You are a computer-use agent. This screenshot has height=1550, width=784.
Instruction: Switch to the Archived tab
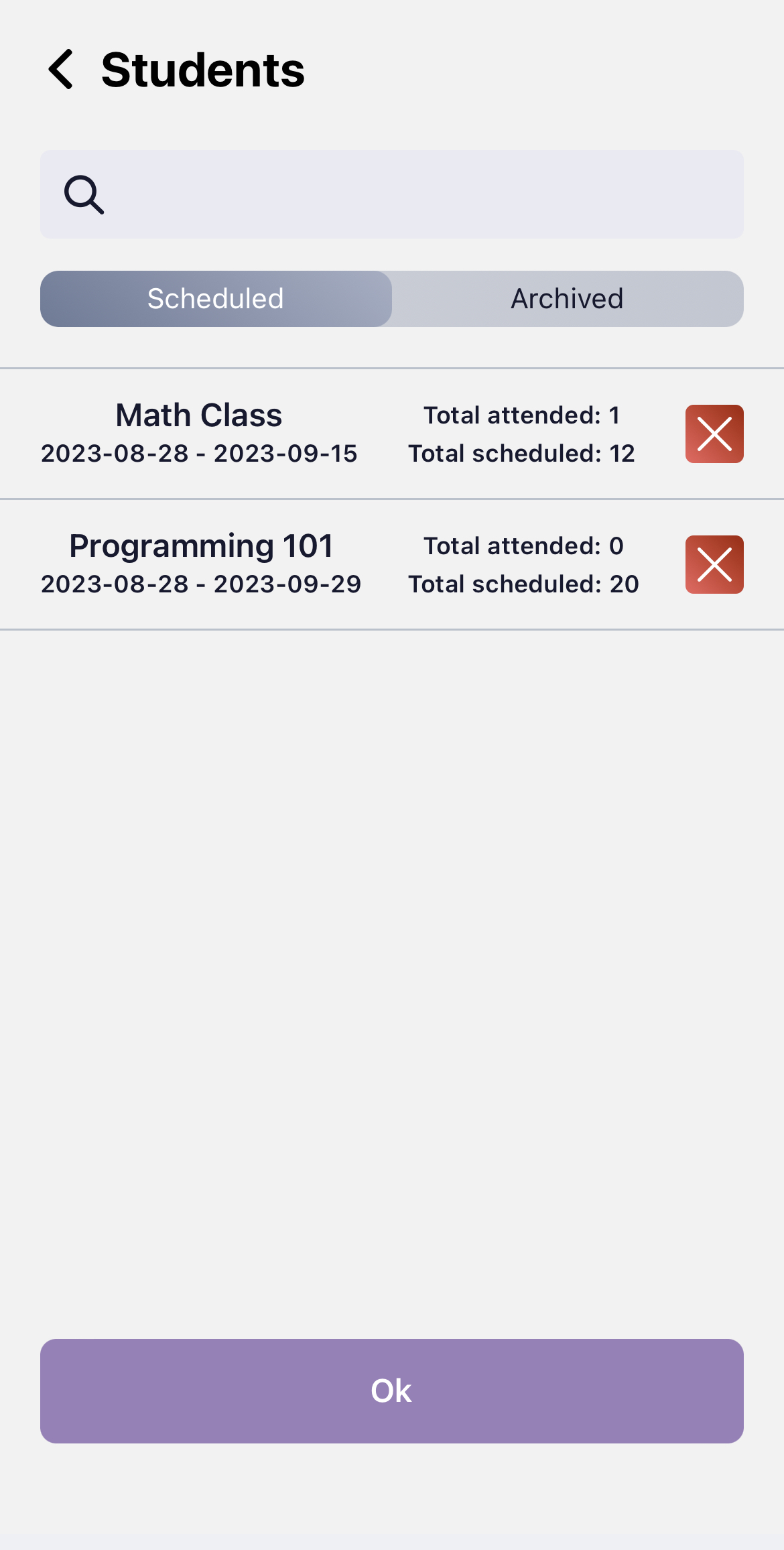567,299
